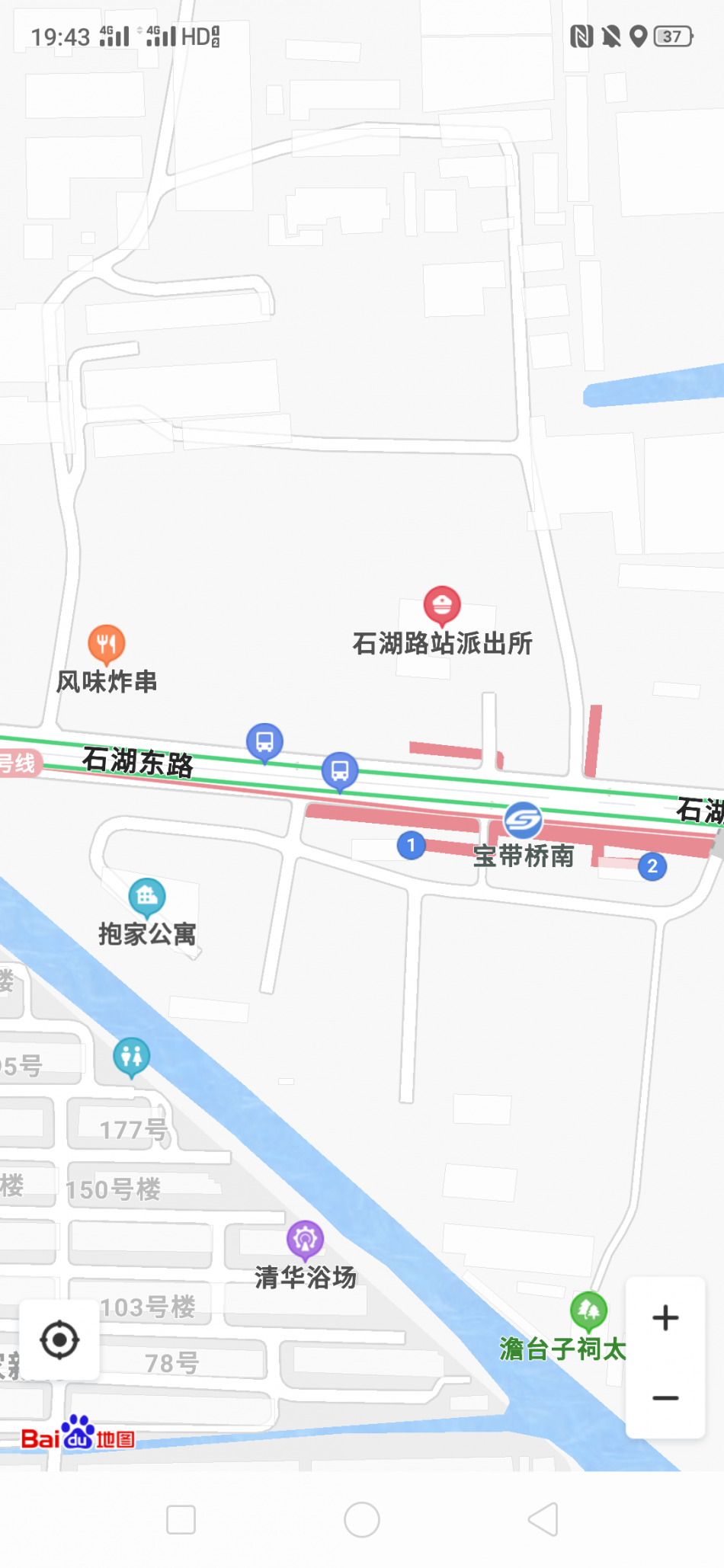Select metro exit 2 marker
The width and height of the screenshot is (724, 1568).
point(652,866)
